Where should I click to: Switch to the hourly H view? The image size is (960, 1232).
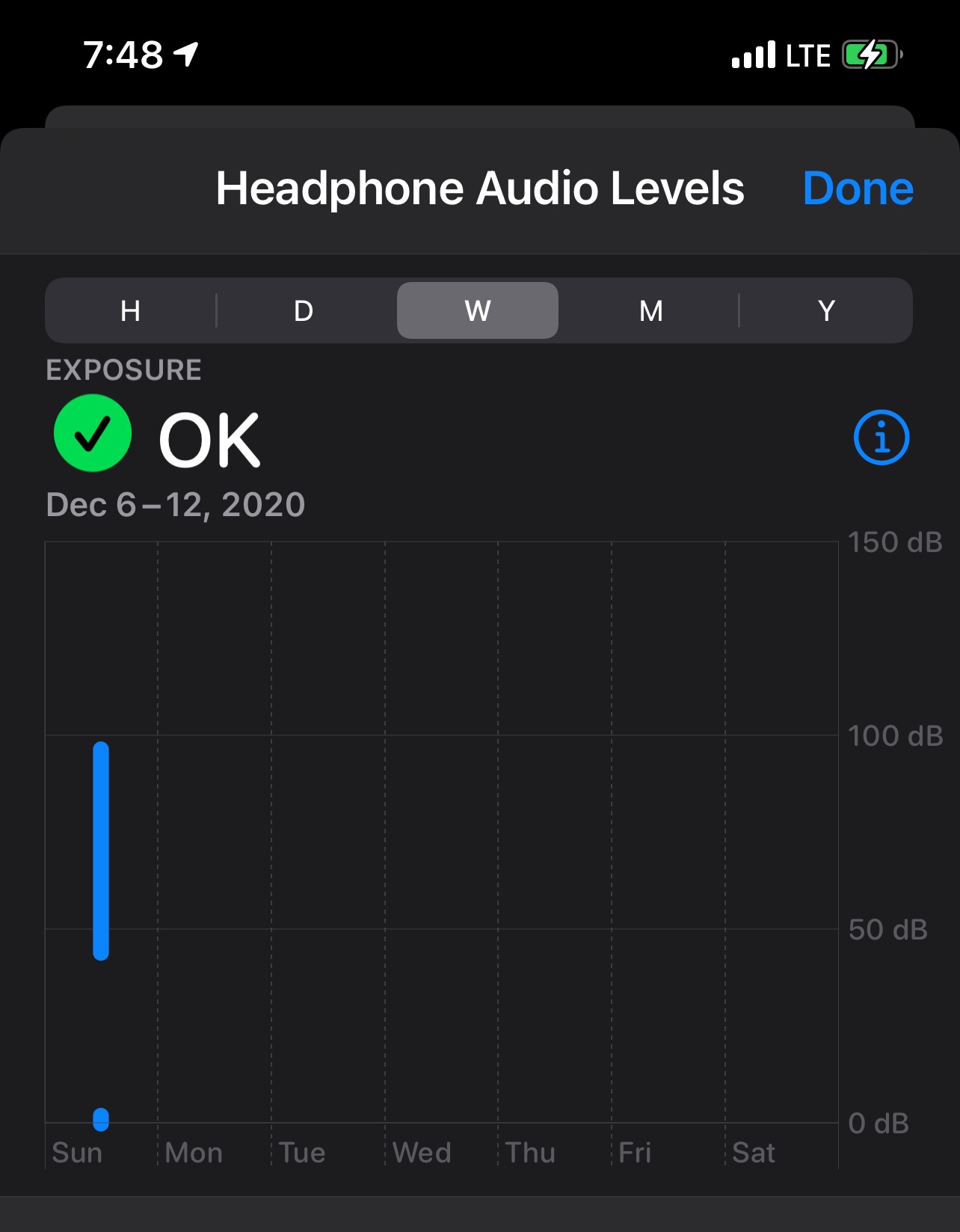pyautogui.click(x=131, y=310)
